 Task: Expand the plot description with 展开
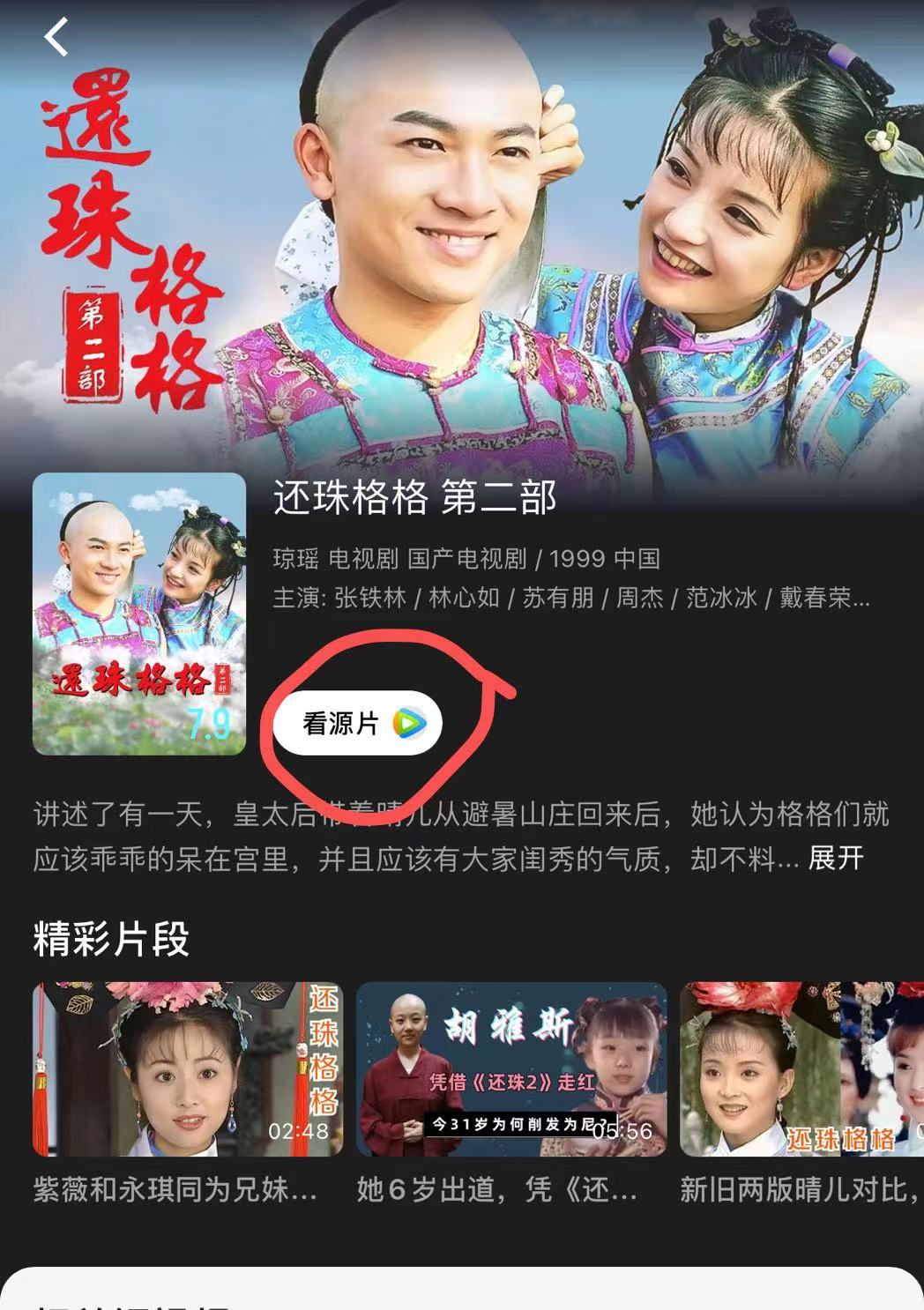pos(836,858)
